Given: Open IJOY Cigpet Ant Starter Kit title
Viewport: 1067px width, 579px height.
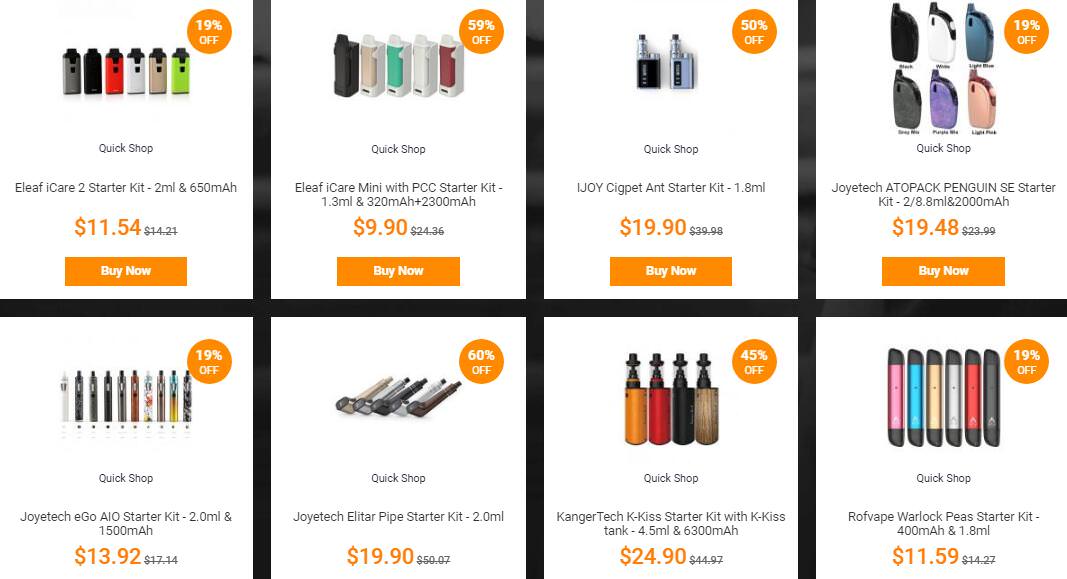Looking at the screenshot, I should (671, 188).
